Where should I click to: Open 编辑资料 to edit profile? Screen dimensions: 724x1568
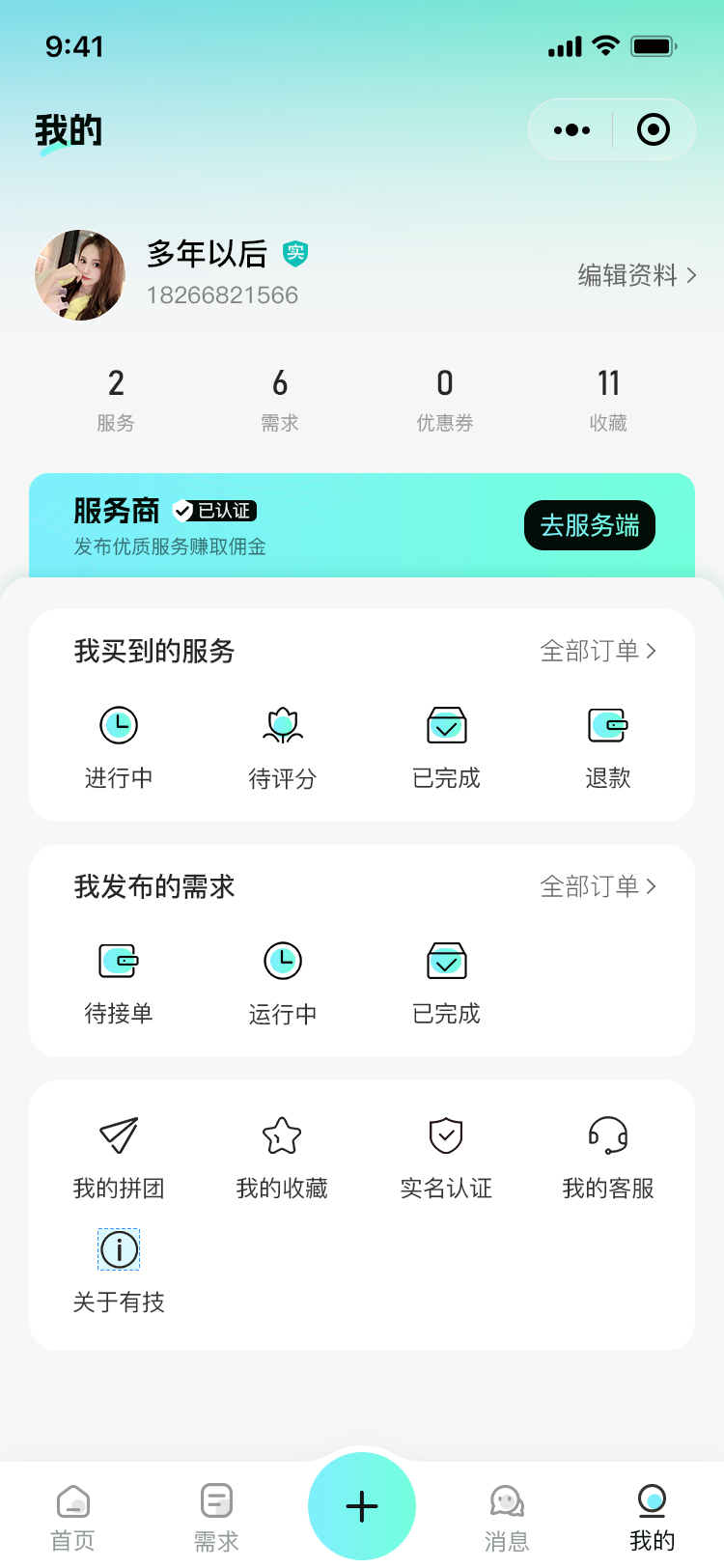[x=636, y=275]
